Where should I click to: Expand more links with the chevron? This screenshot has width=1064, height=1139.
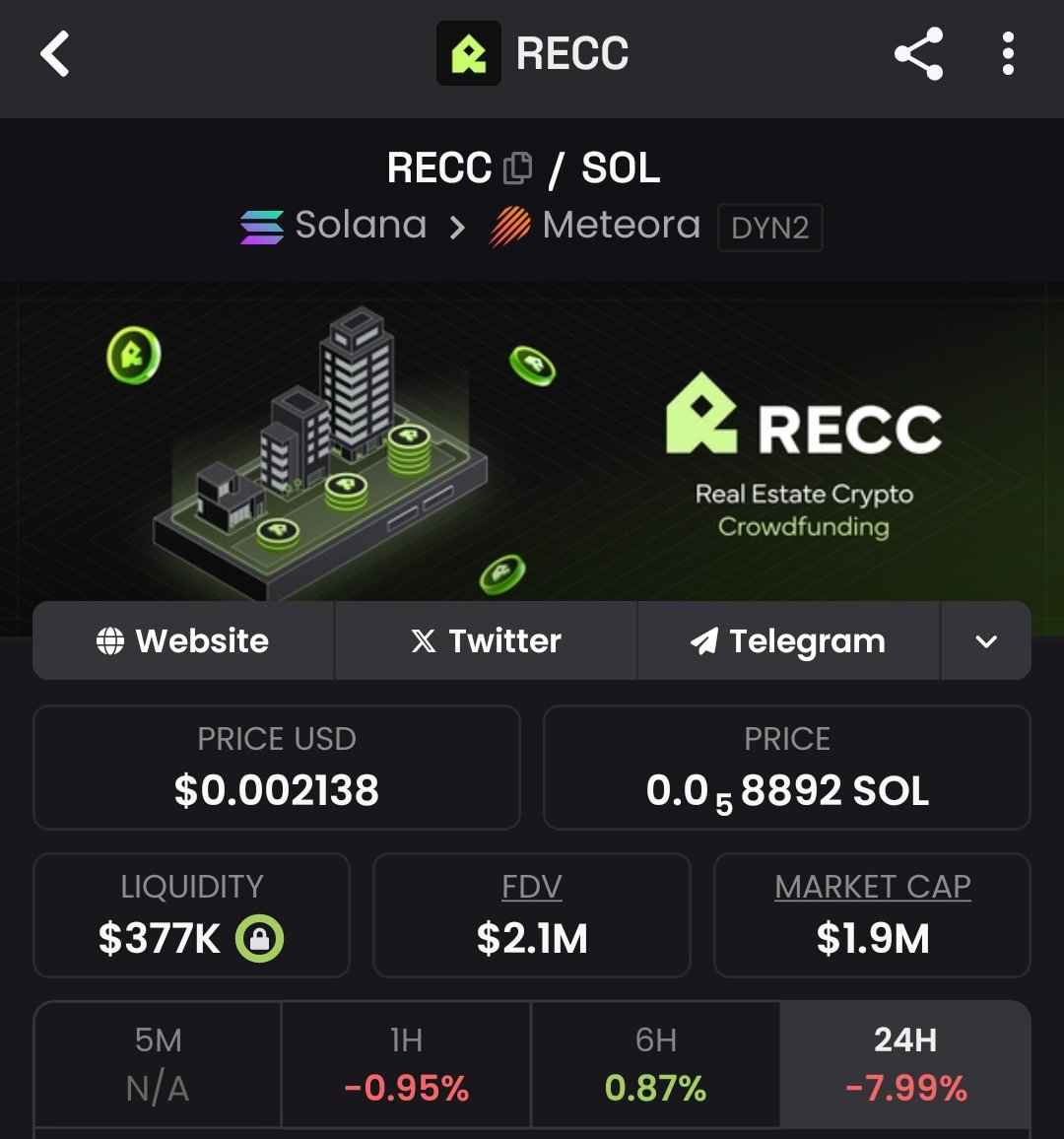click(986, 641)
